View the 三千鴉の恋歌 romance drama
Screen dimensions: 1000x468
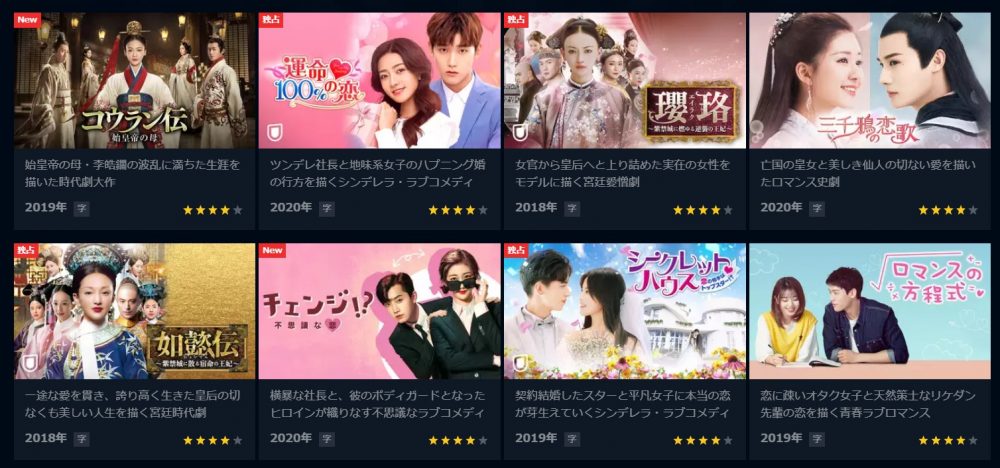[869, 80]
